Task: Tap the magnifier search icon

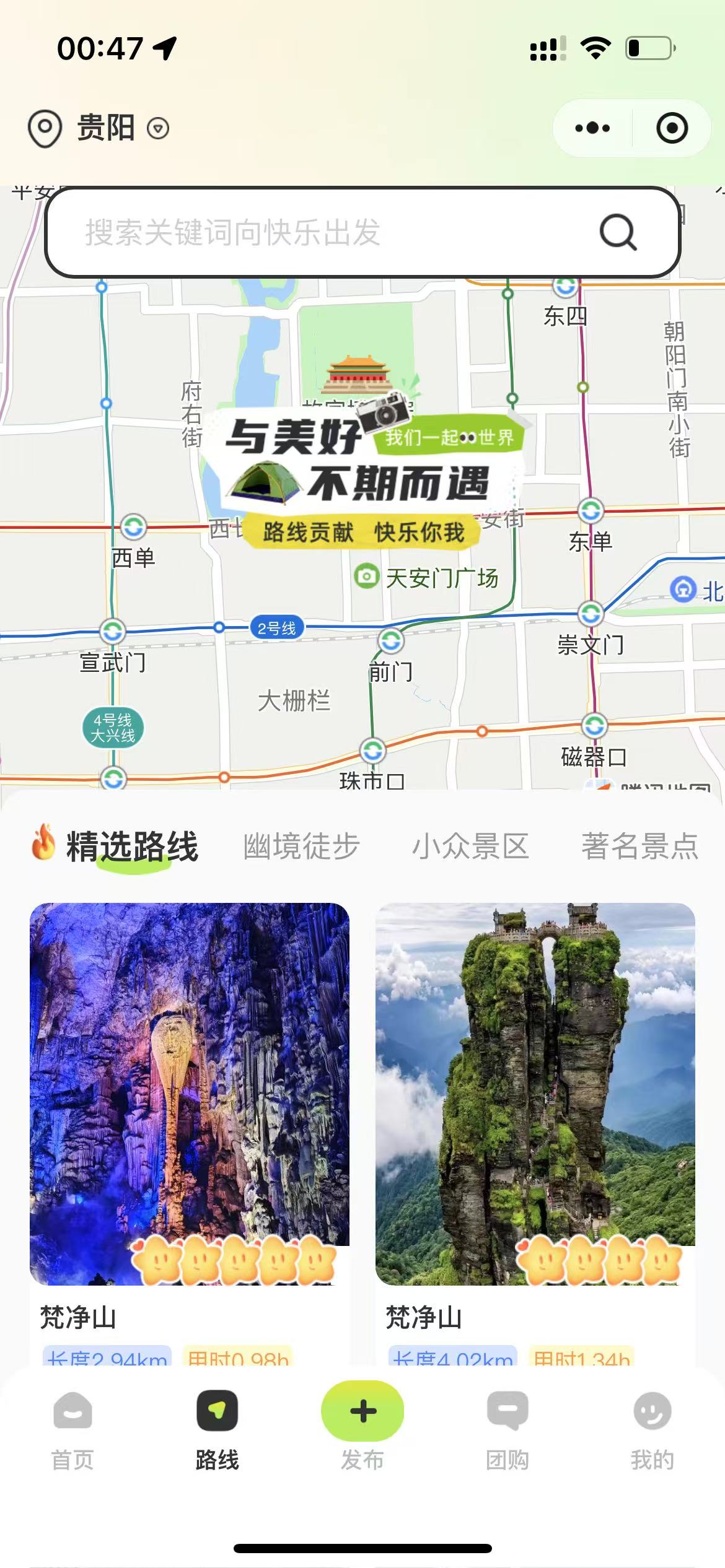Action: tap(618, 232)
